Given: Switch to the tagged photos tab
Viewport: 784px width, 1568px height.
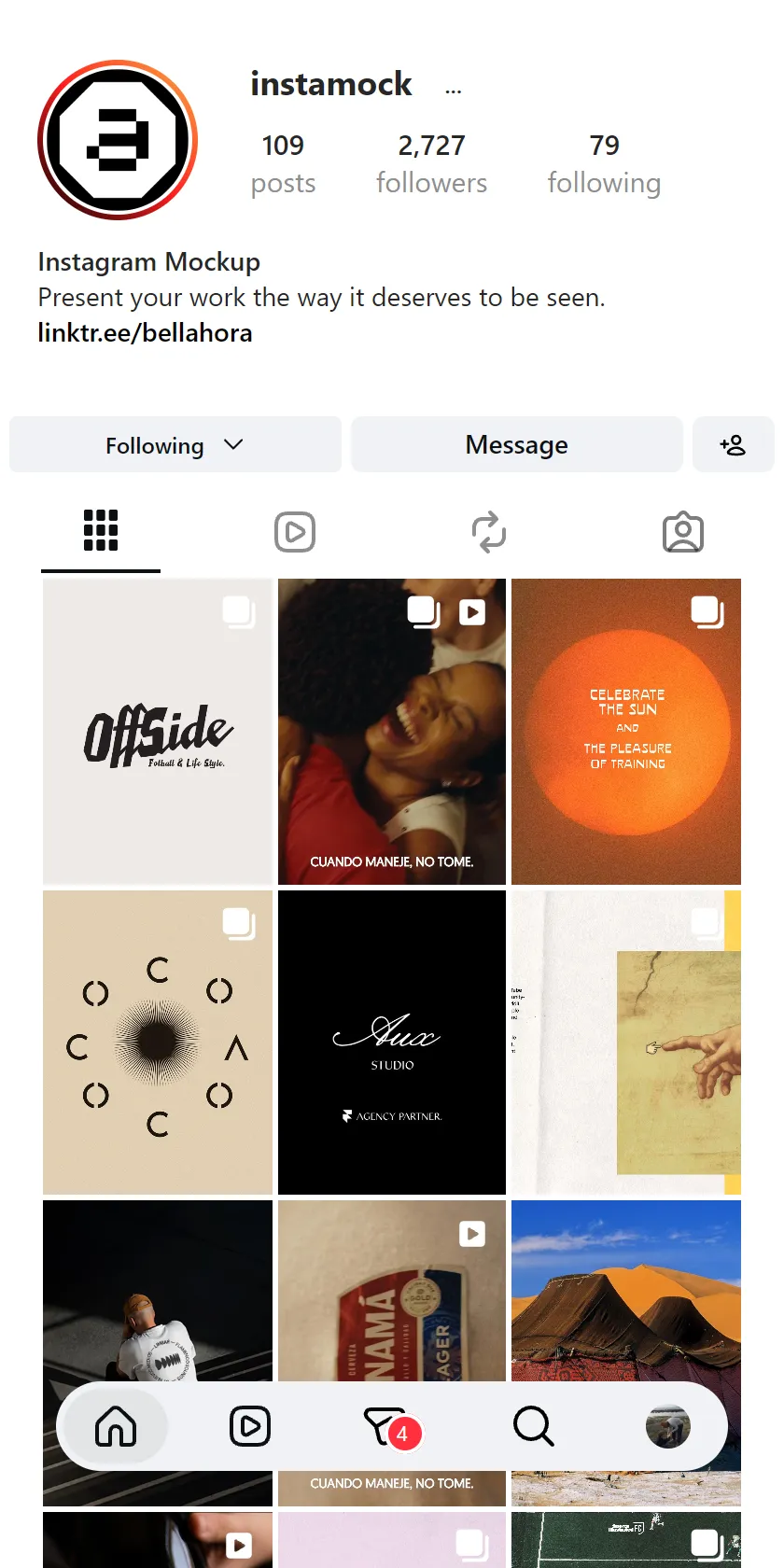Looking at the screenshot, I should click(683, 532).
